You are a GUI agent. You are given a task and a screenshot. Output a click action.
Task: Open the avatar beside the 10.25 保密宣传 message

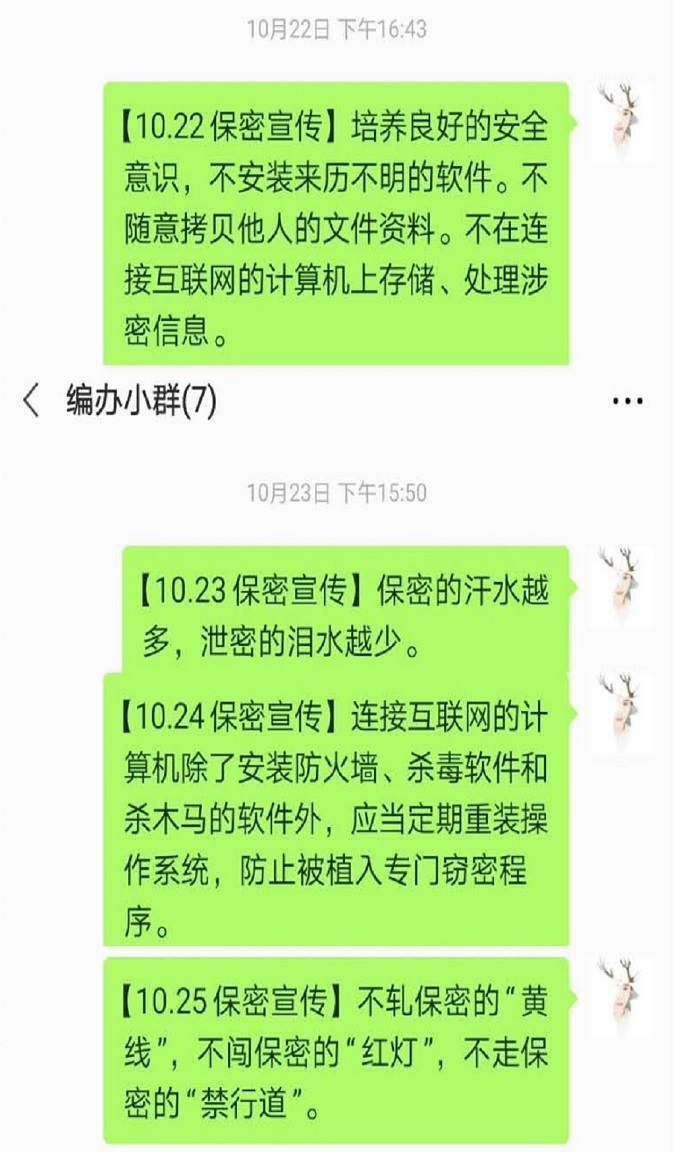(x=621, y=997)
